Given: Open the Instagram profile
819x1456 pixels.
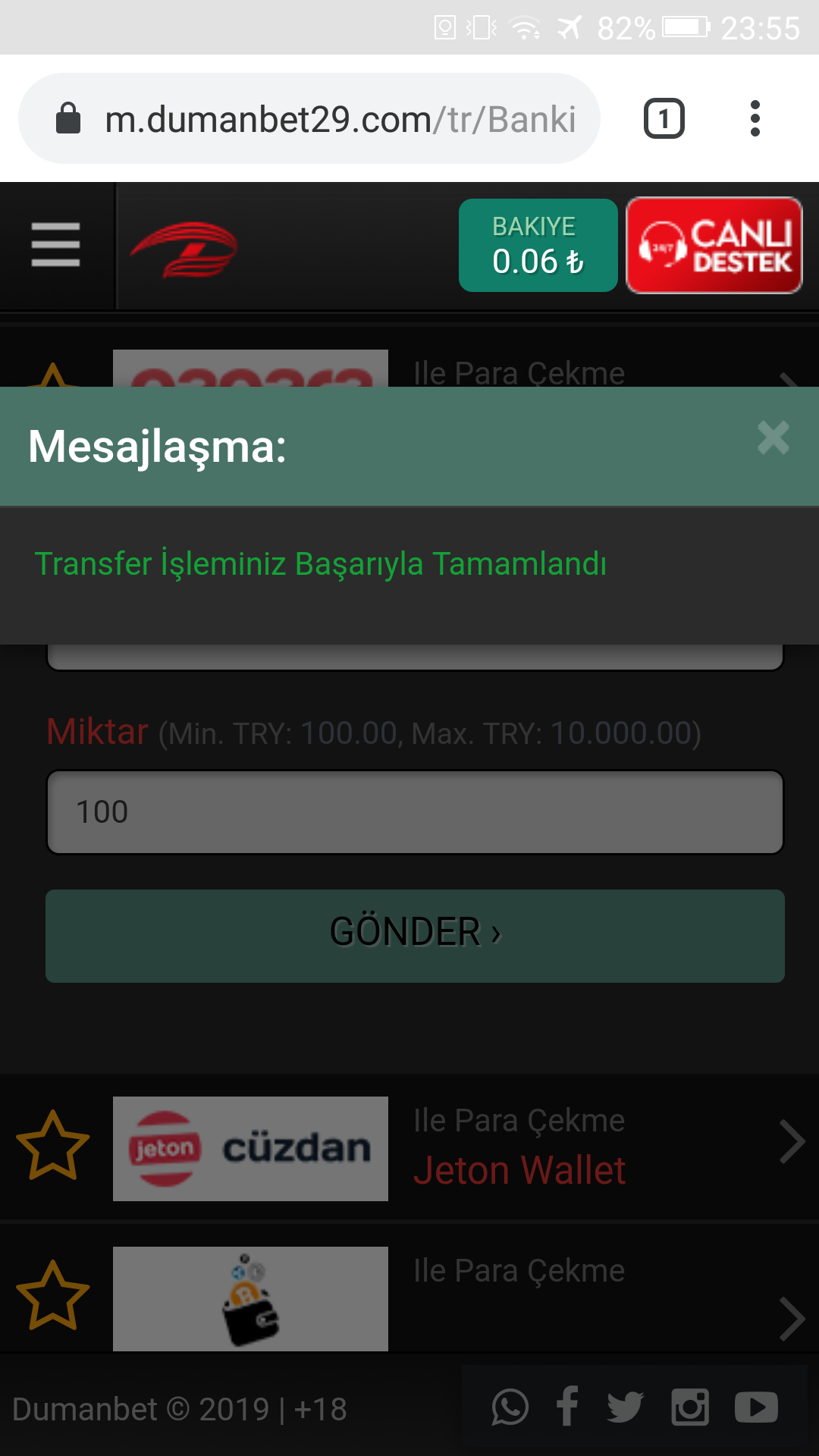Looking at the screenshot, I should [x=690, y=1407].
